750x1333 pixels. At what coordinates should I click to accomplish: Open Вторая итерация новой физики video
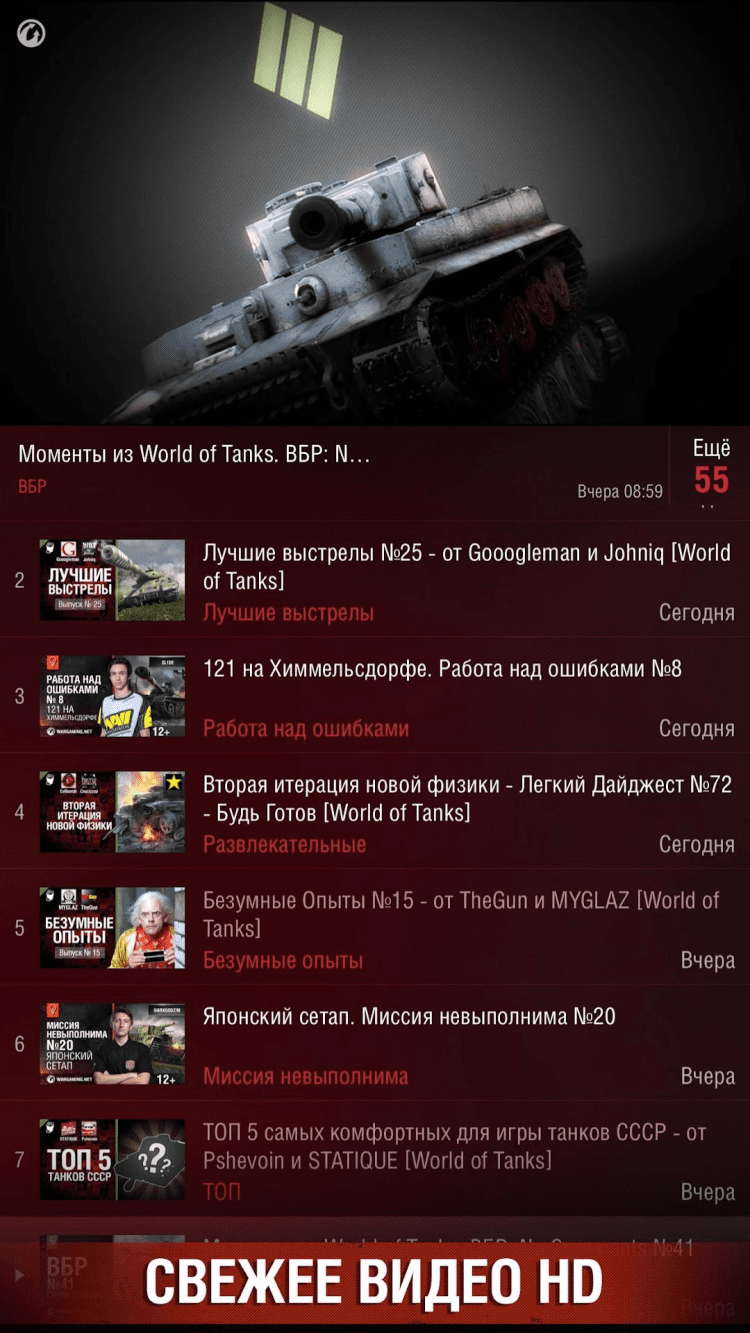466,799
